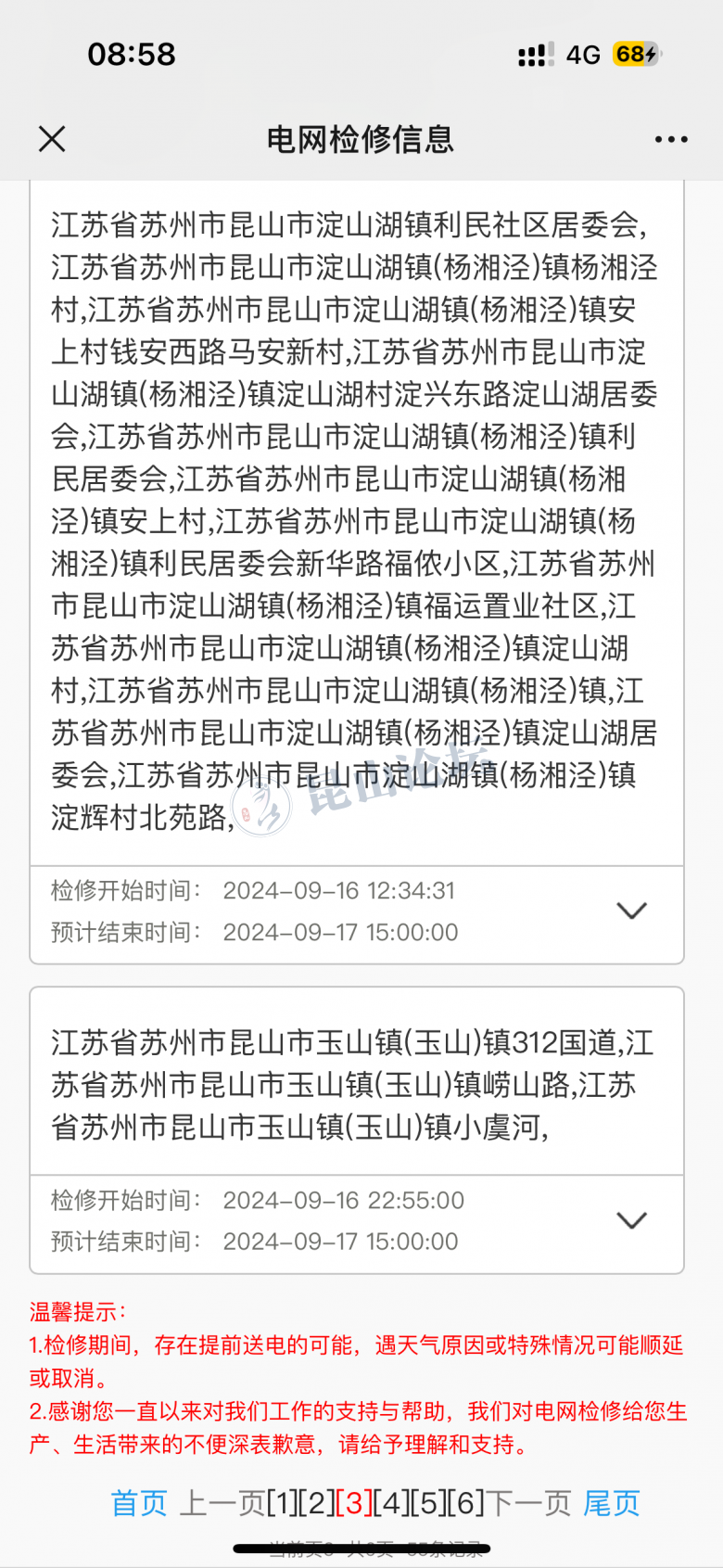Jump to page [4]
This screenshot has width=723, height=1568.
pos(391,1503)
